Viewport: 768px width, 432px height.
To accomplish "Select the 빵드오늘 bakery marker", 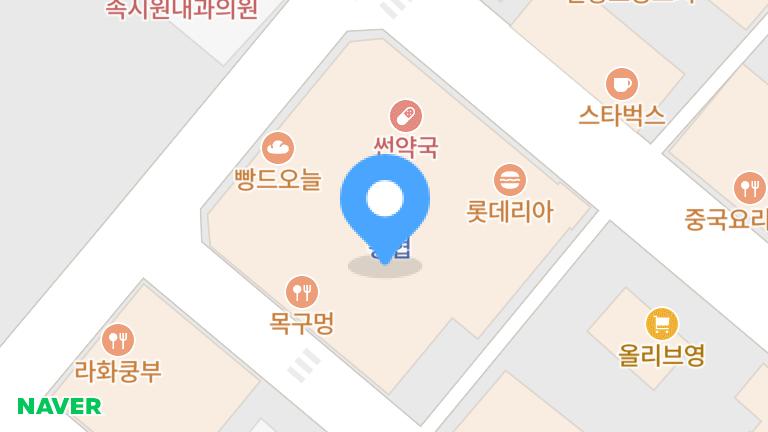I will point(277,149).
